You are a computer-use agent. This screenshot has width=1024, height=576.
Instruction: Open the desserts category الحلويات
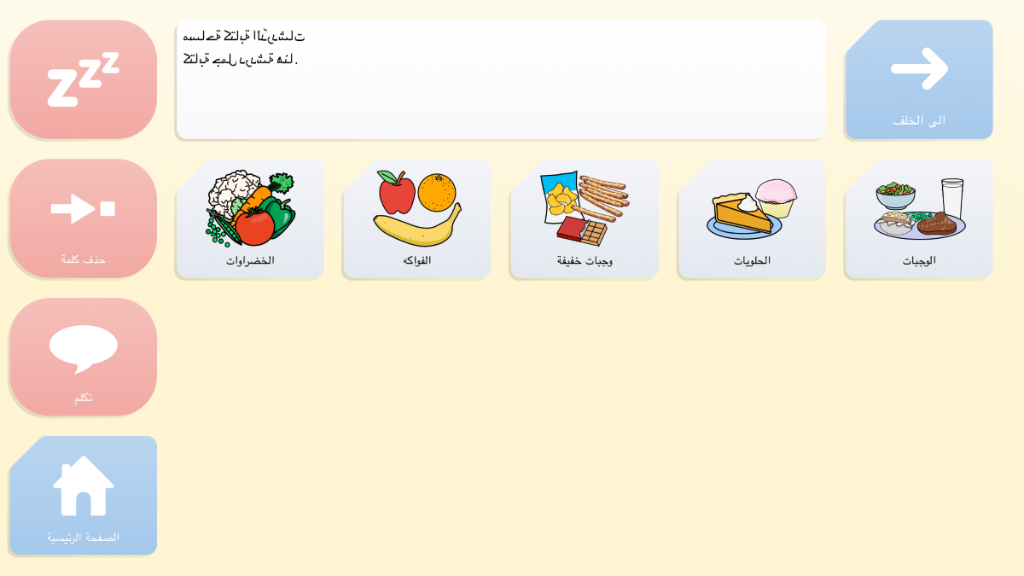coord(752,218)
